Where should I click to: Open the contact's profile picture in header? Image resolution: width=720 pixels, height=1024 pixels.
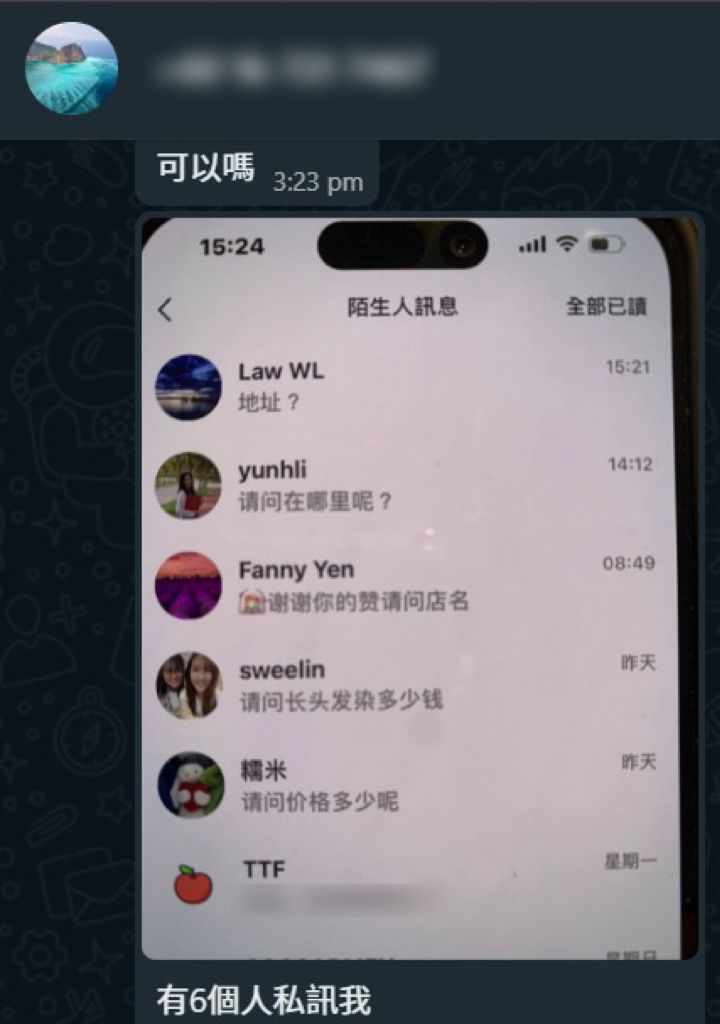[71, 68]
